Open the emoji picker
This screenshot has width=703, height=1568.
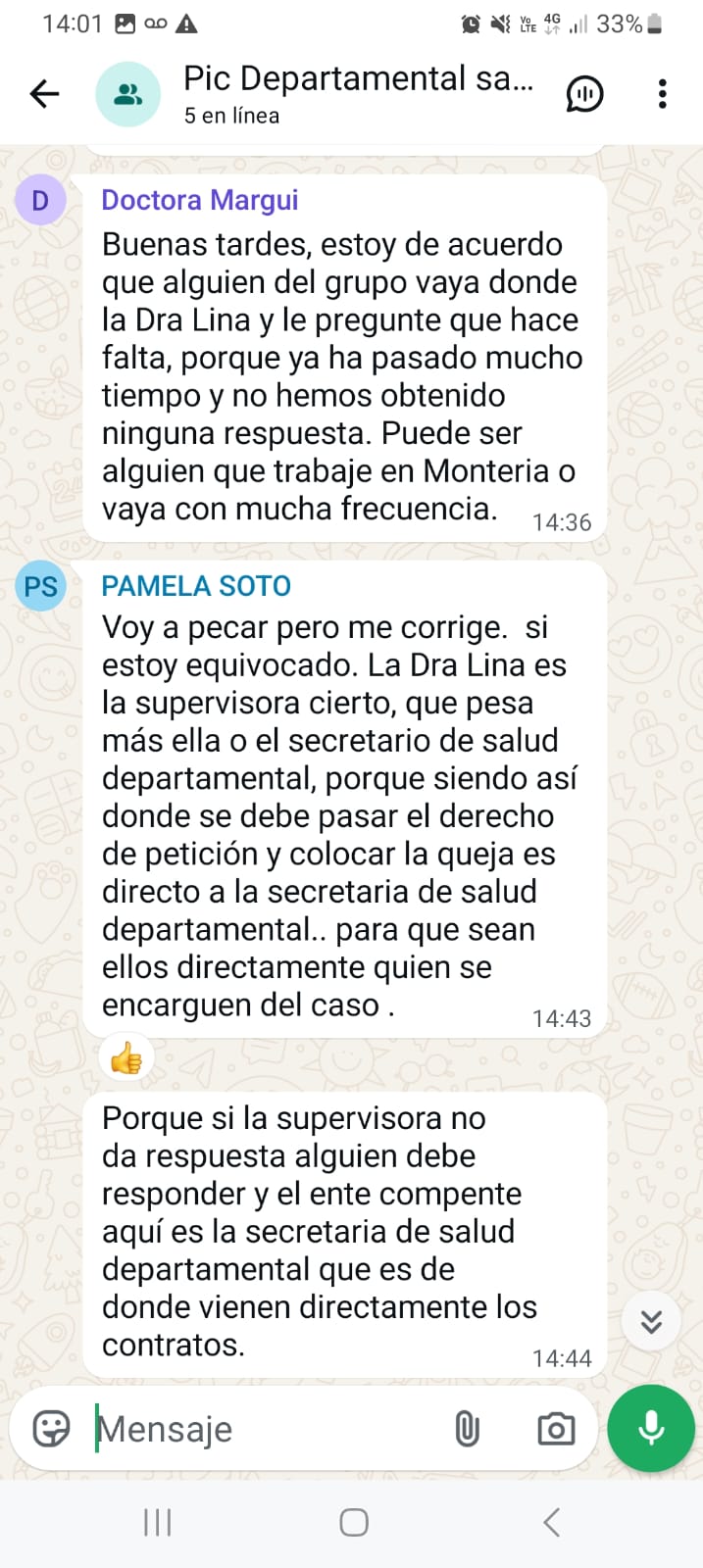tap(51, 1429)
